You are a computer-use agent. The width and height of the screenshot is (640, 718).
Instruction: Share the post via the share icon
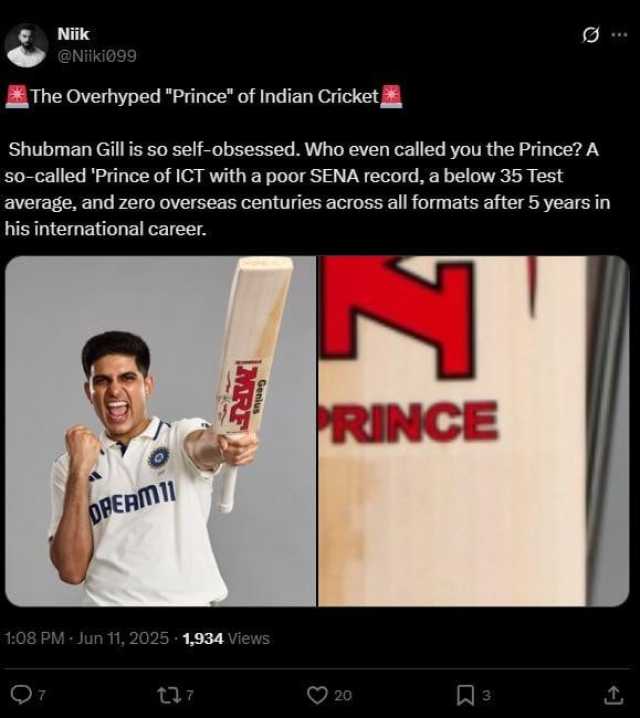[x=613, y=695]
